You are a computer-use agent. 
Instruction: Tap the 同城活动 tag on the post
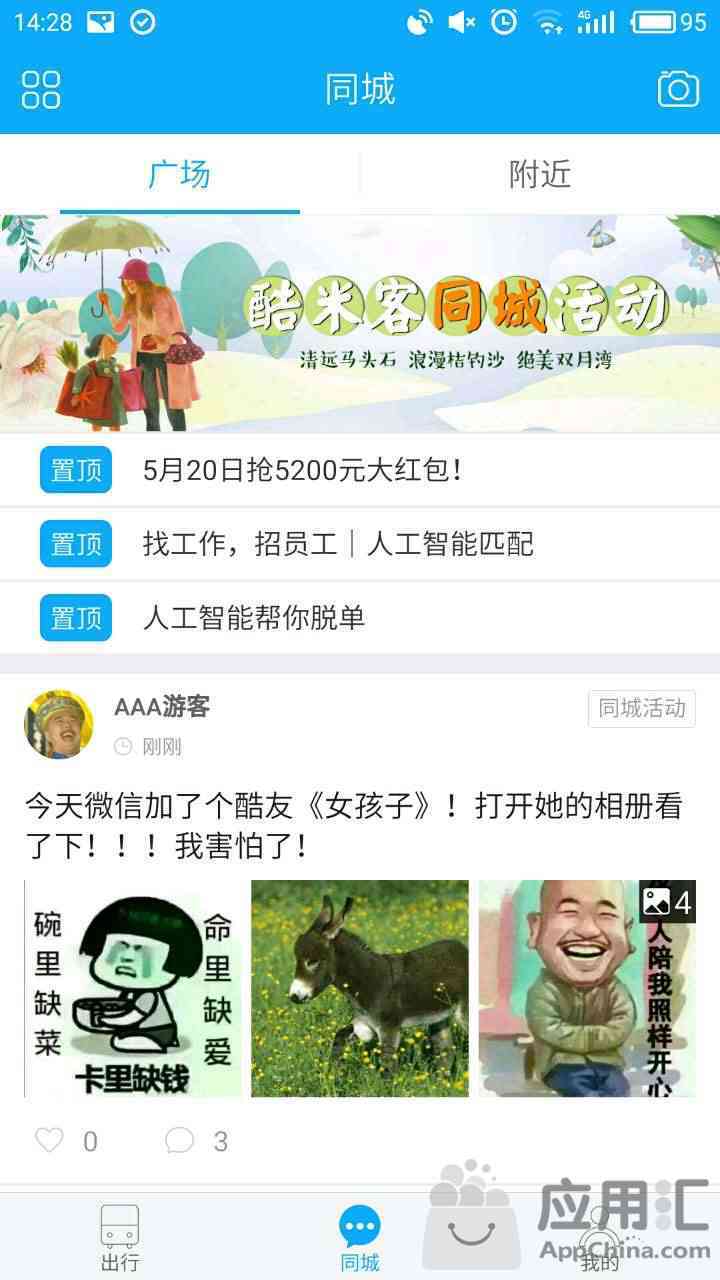click(642, 709)
